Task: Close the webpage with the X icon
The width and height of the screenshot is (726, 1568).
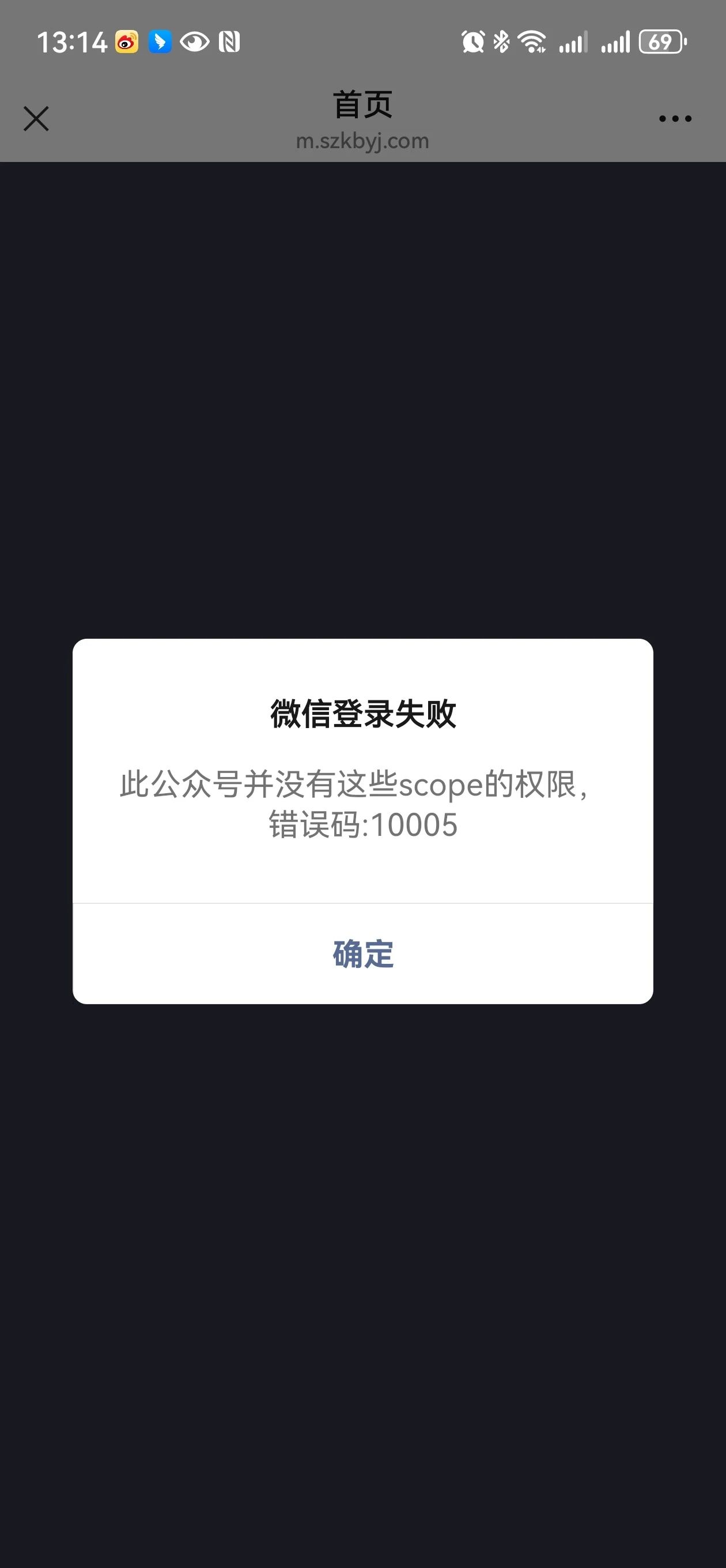Action: click(36, 119)
